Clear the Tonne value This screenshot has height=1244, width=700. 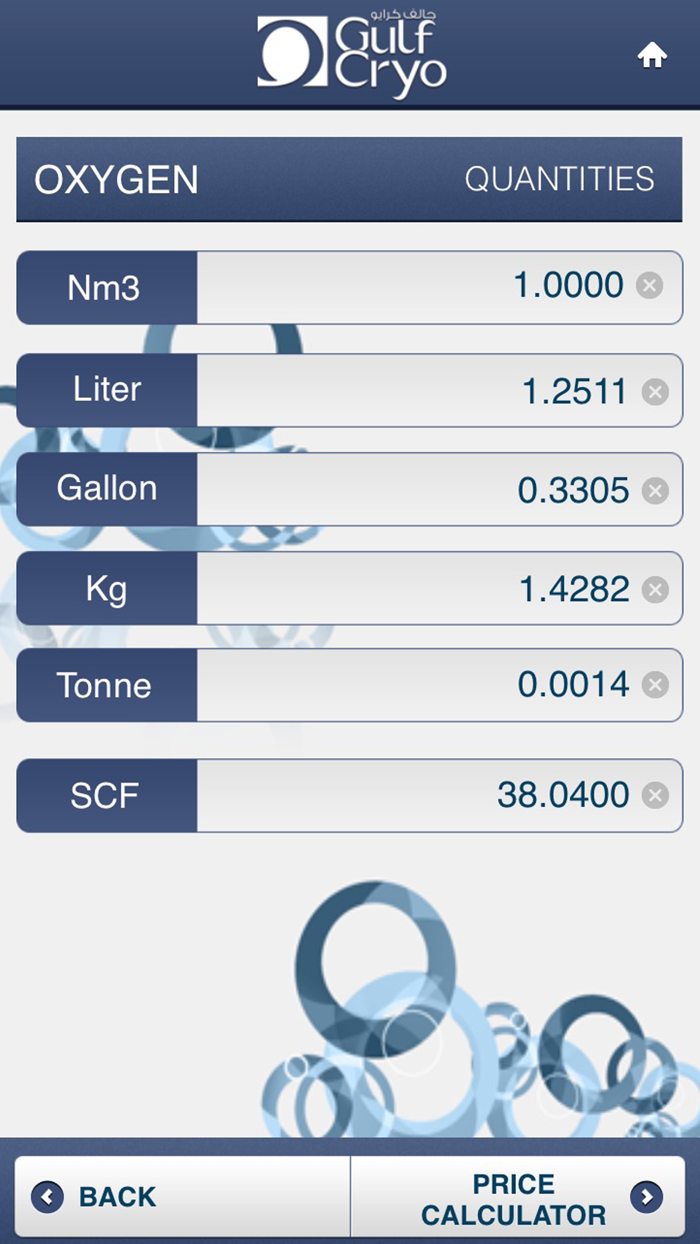point(655,685)
